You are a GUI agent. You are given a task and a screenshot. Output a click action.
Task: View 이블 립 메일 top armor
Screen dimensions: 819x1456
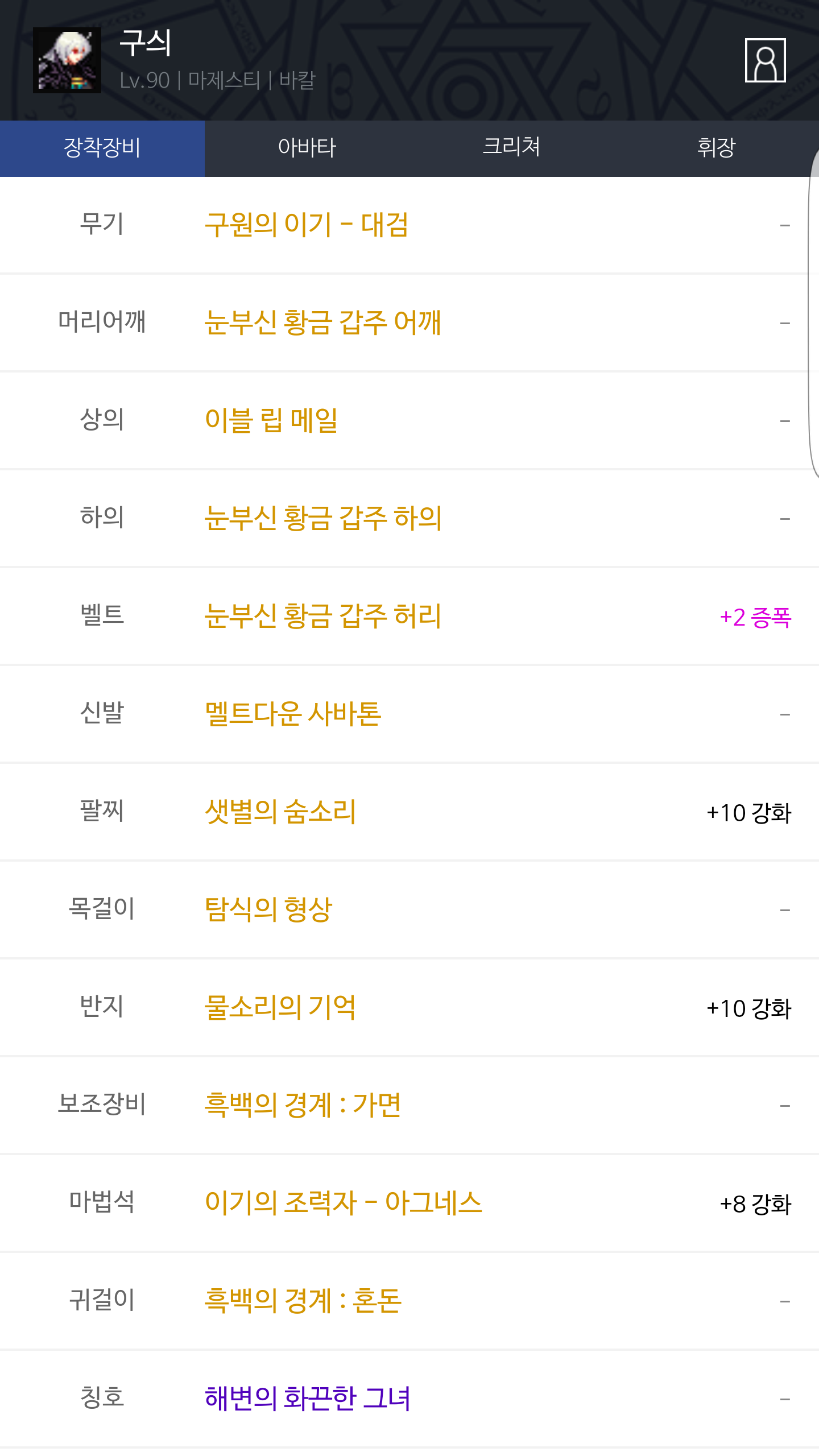point(271,420)
